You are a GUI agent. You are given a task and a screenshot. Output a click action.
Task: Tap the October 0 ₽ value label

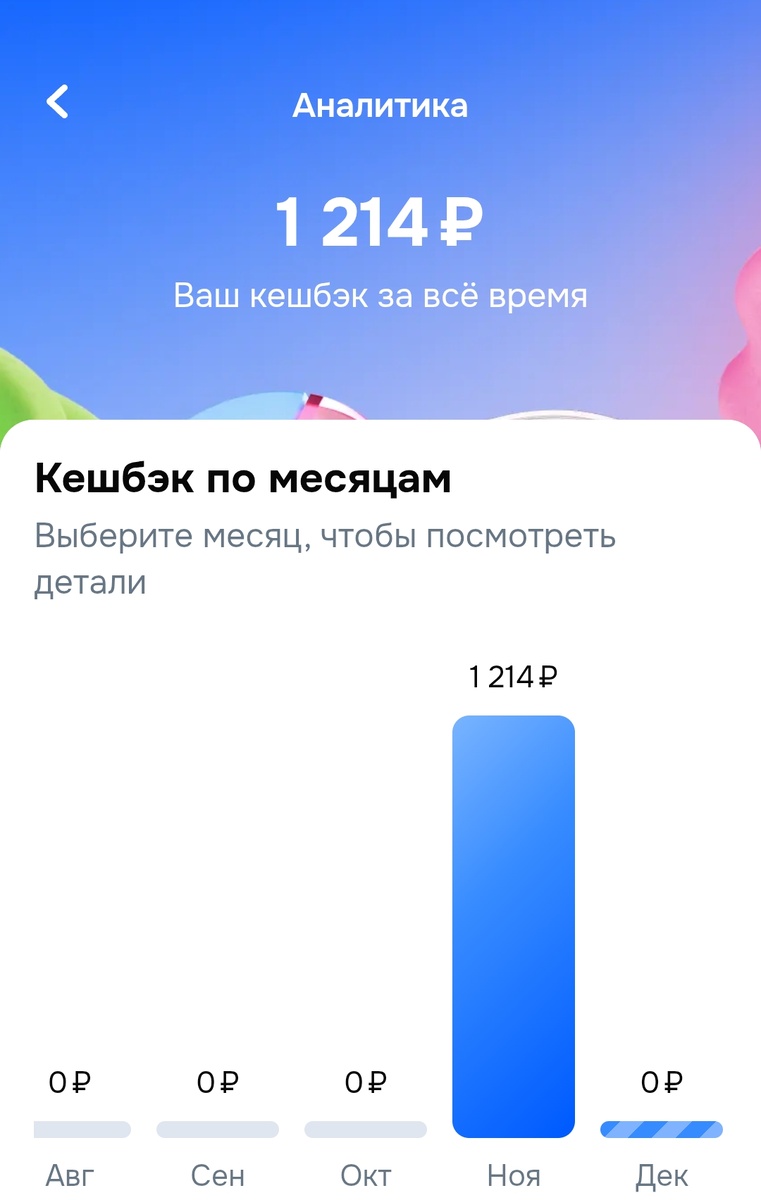[x=366, y=1083]
